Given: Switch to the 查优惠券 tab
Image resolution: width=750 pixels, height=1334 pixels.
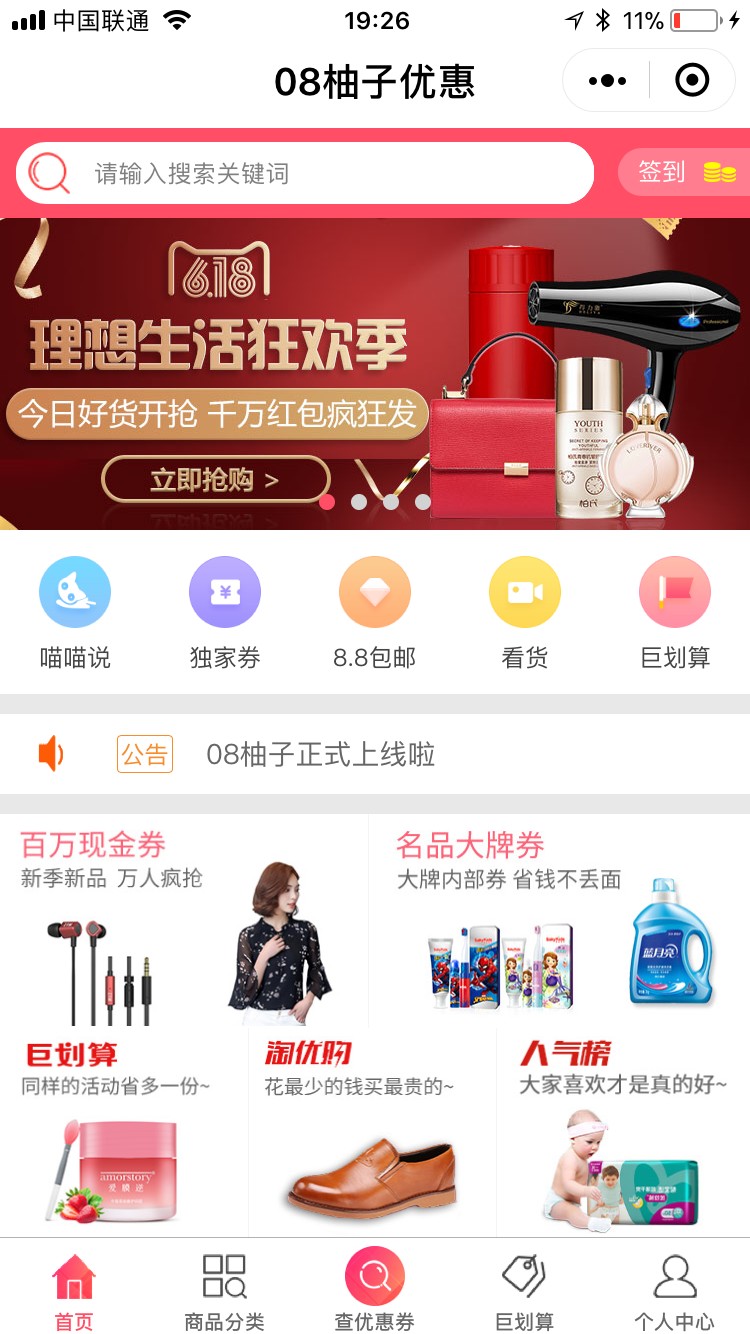Looking at the screenshot, I should tap(375, 1290).
